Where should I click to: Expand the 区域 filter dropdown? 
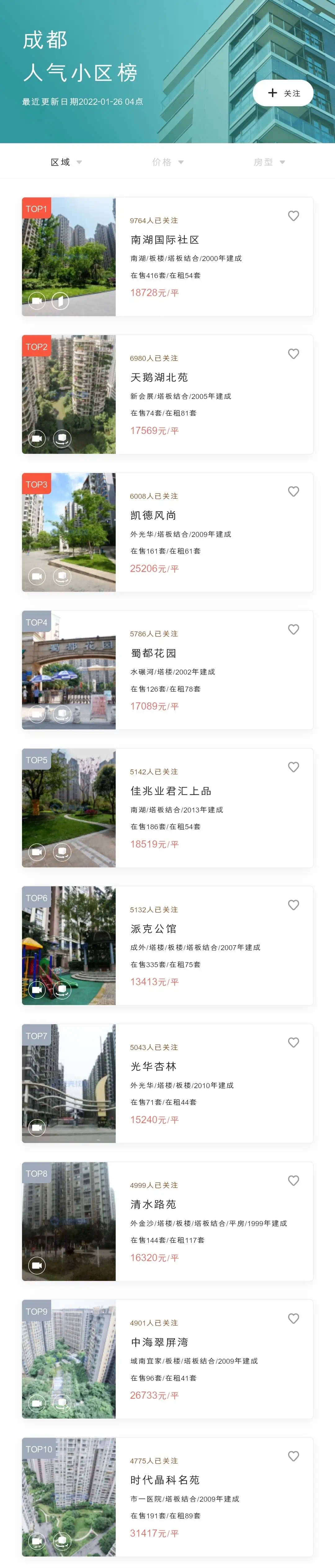point(66,162)
